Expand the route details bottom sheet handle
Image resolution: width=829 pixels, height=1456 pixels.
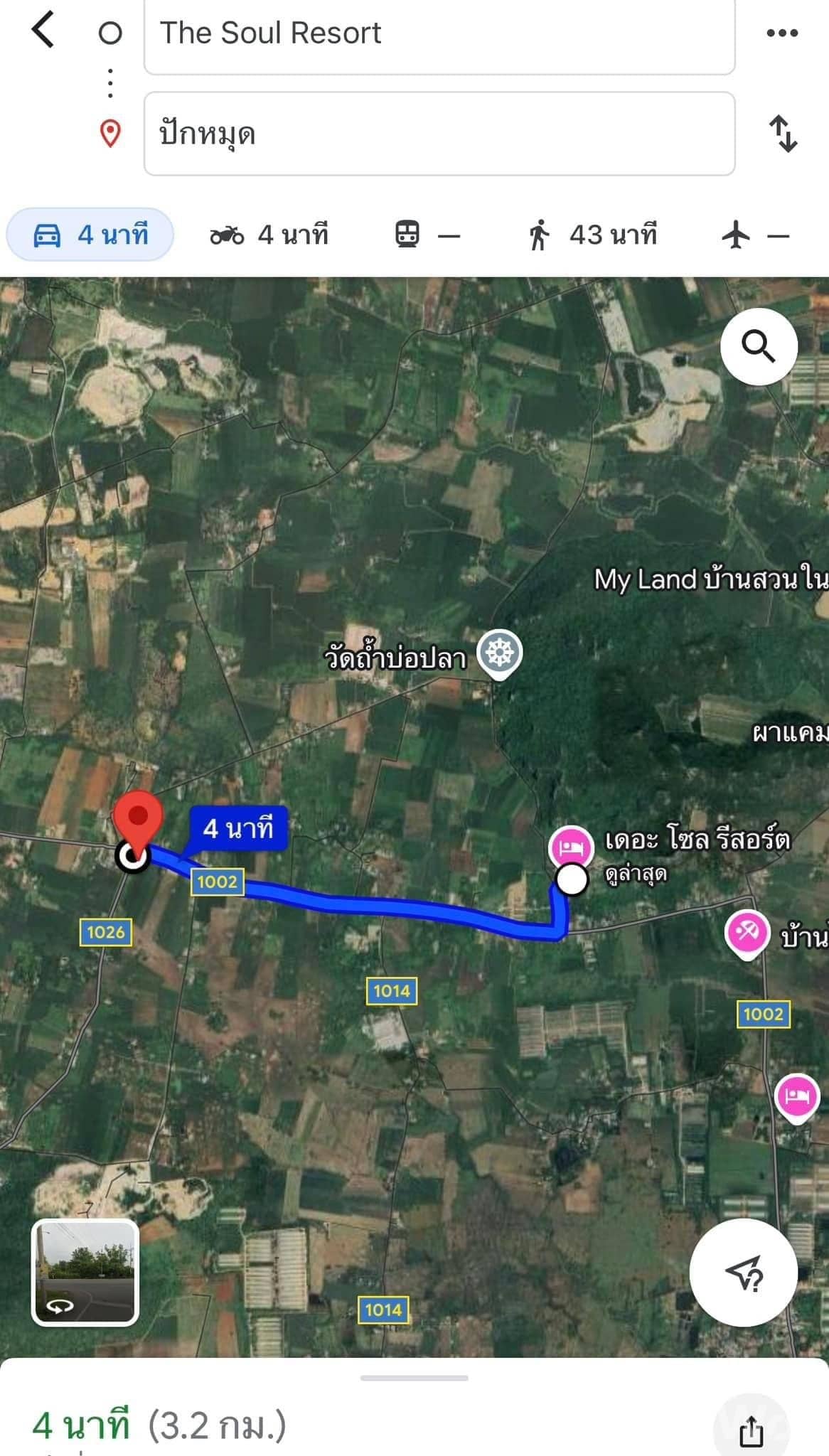pos(414,1378)
